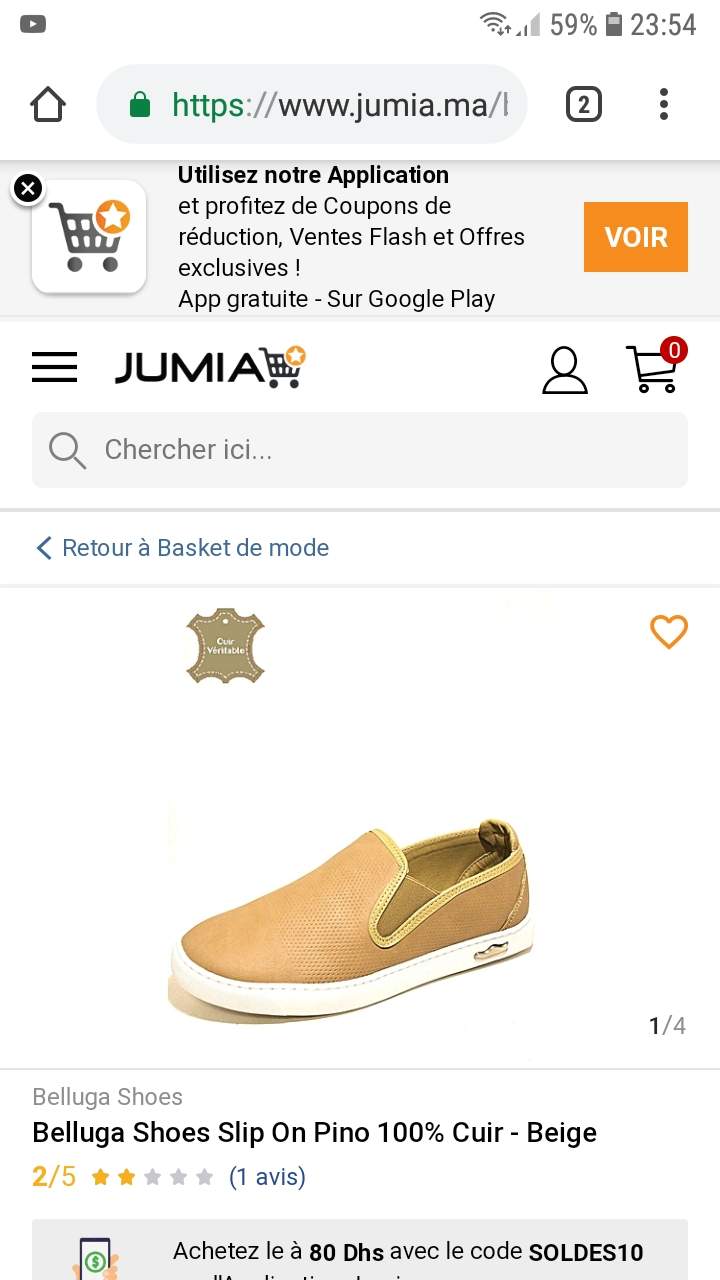Dismiss the app install banner
The height and width of the screenshot is (1280, 720).
pyautogui.click(x=28, y=187)
